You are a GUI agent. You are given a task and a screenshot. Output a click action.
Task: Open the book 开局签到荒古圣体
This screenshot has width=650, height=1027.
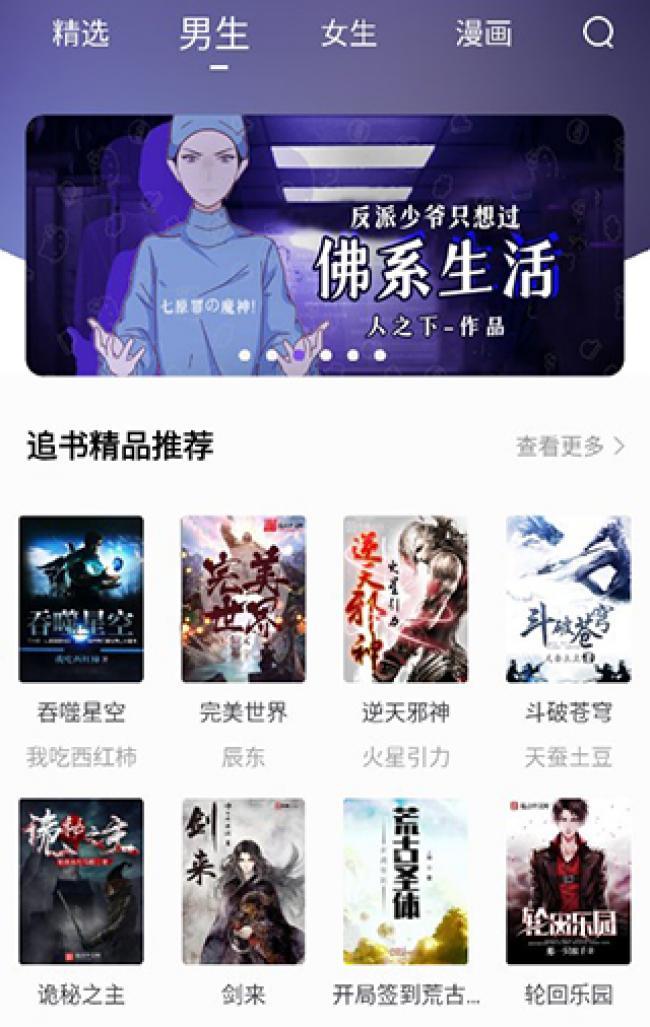405,881
